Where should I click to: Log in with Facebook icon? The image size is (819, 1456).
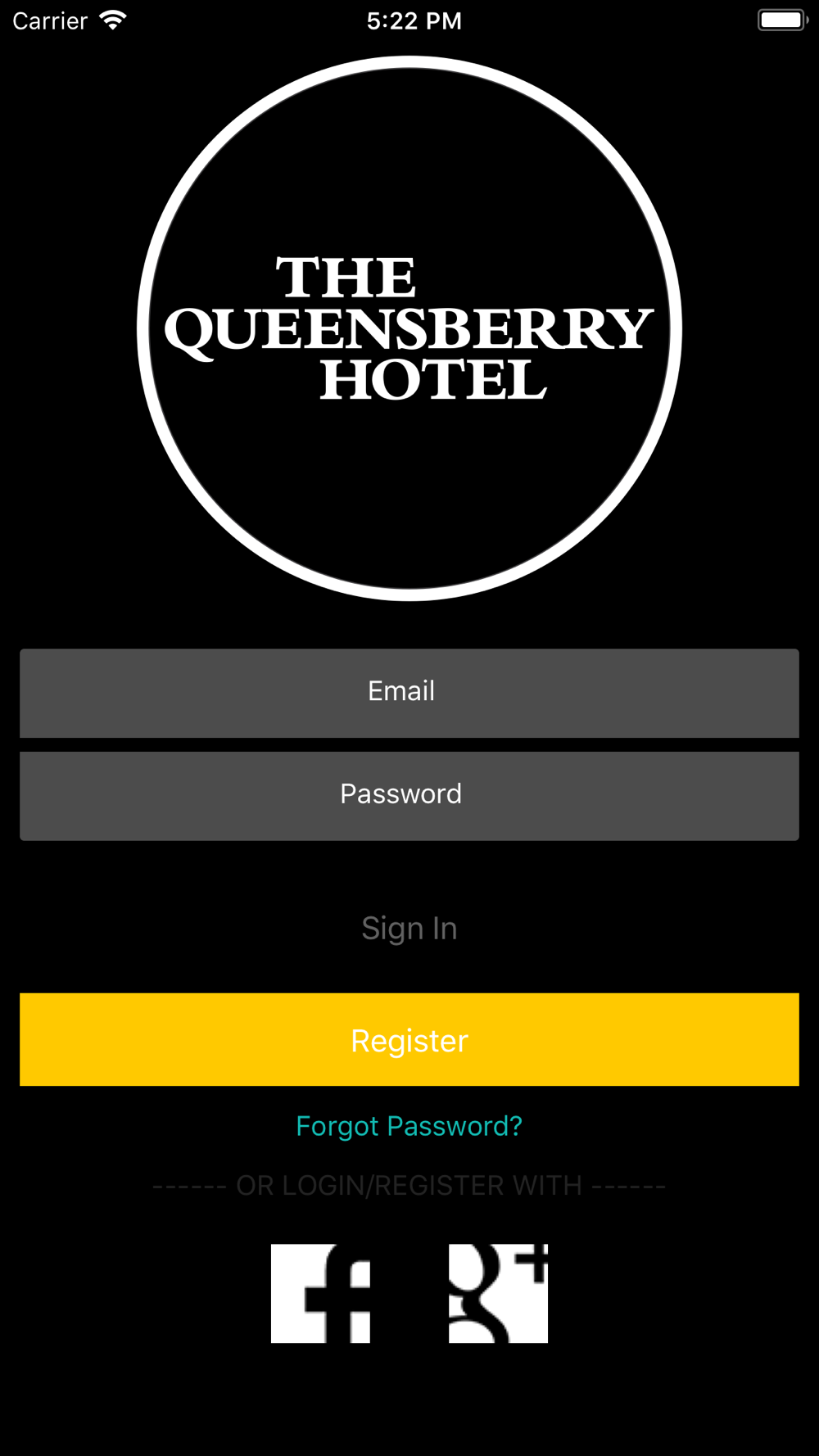320,1293
